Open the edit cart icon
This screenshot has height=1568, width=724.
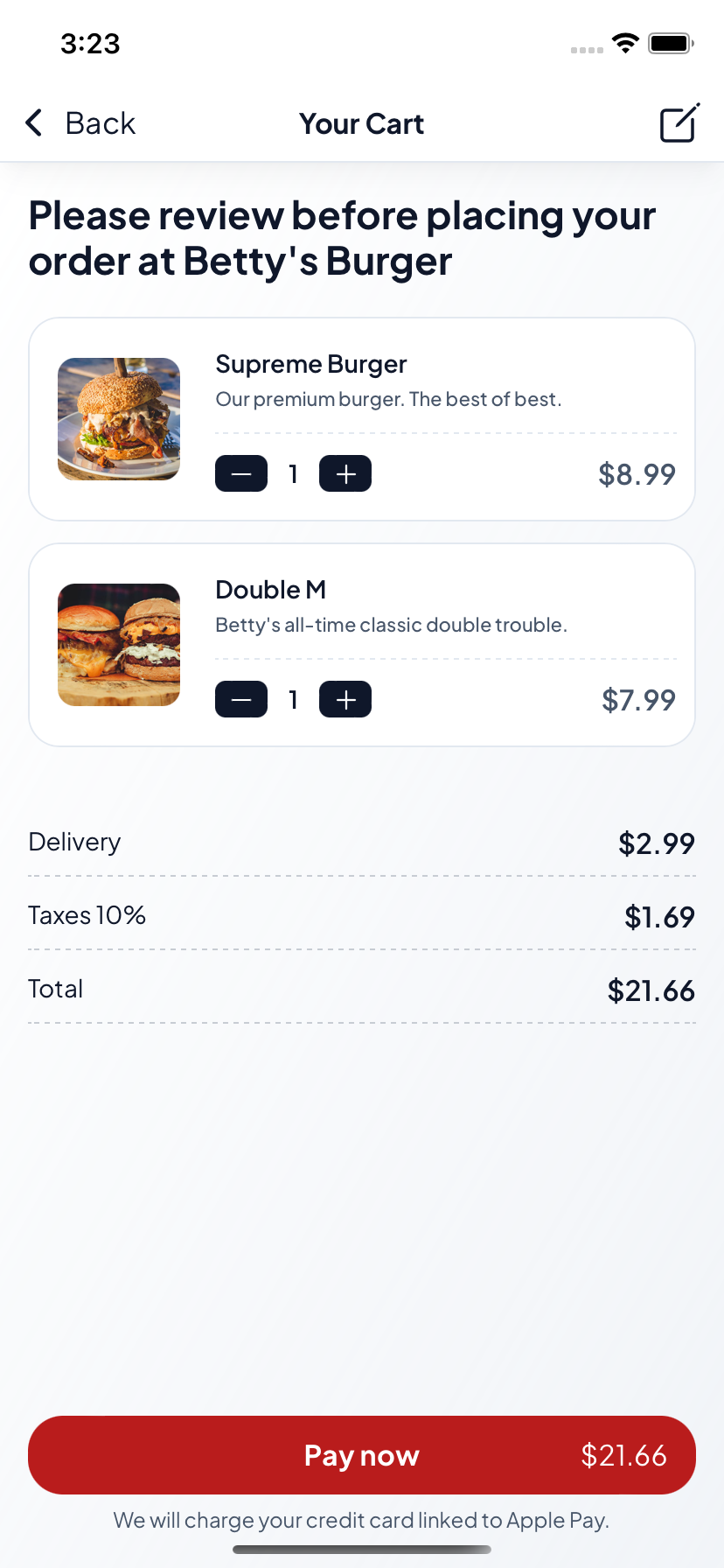[x=679, y=123]
